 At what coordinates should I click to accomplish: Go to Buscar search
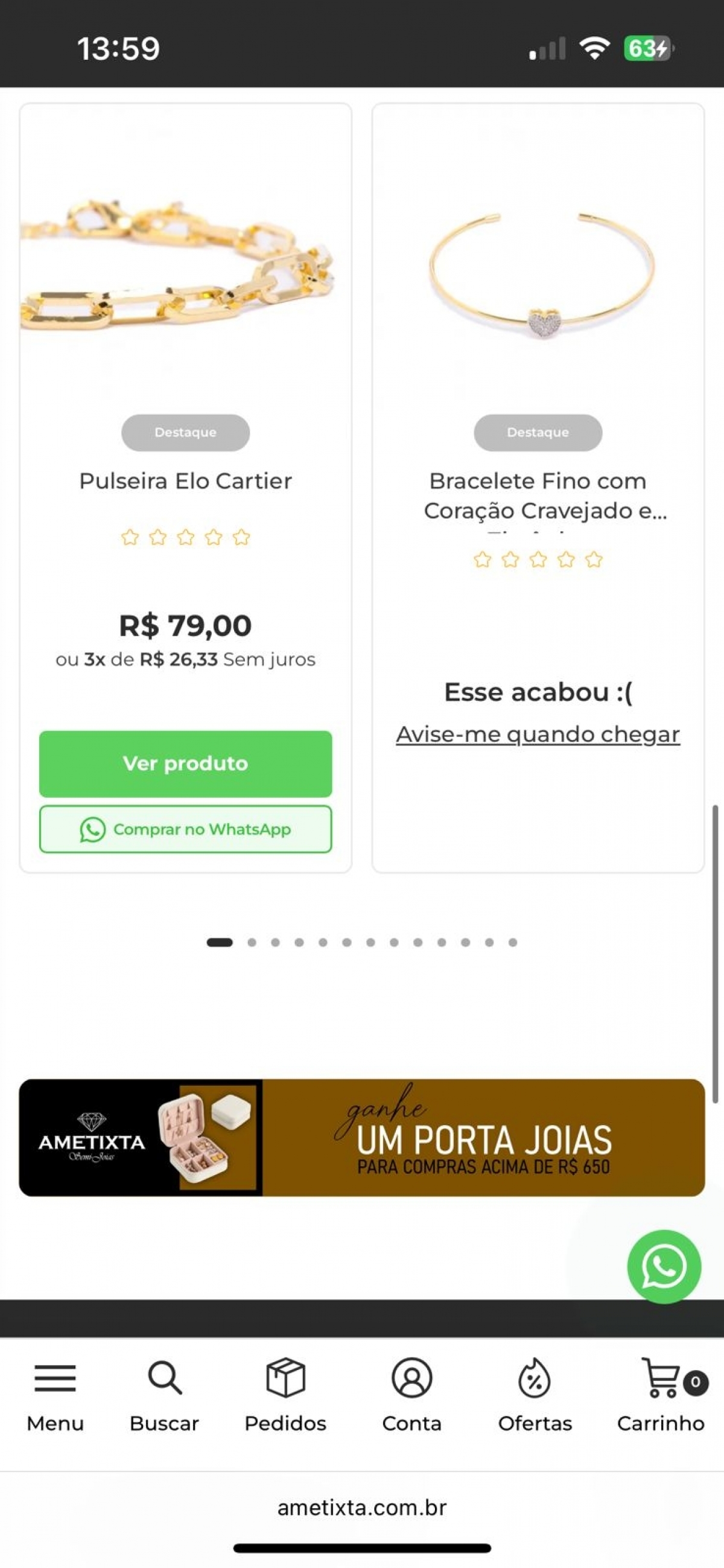click(164, 1395)
